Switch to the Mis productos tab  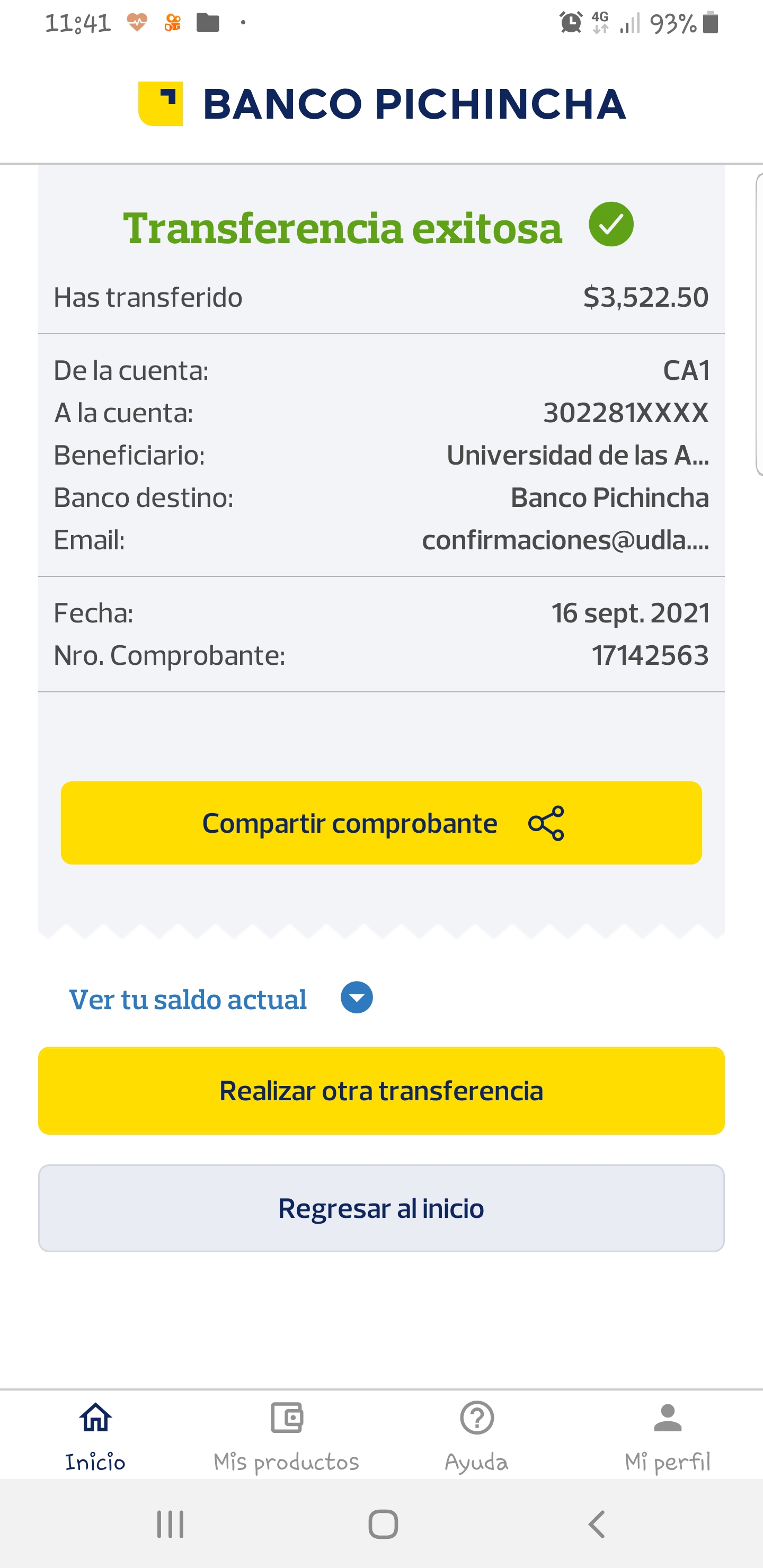click(286, 1436)
